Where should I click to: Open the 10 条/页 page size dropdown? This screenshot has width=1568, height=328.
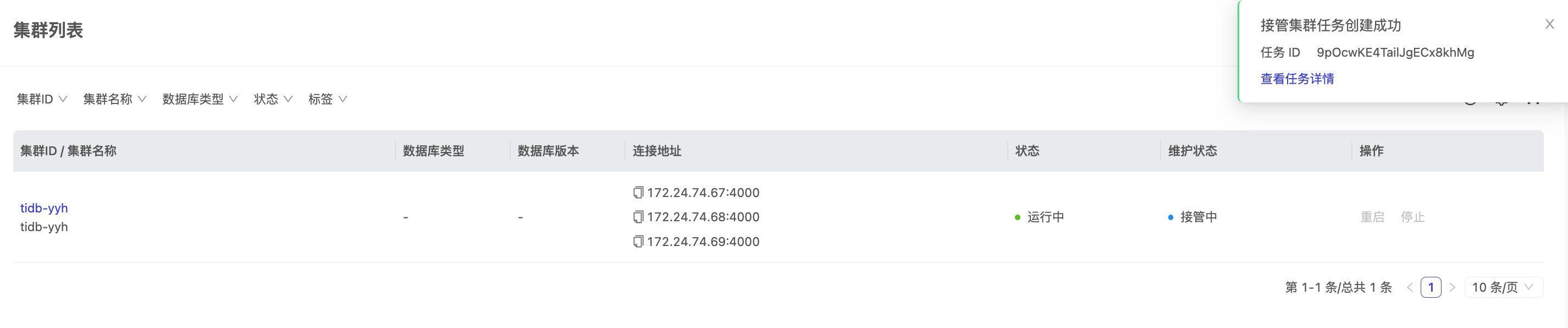(x=1502, y=287)
